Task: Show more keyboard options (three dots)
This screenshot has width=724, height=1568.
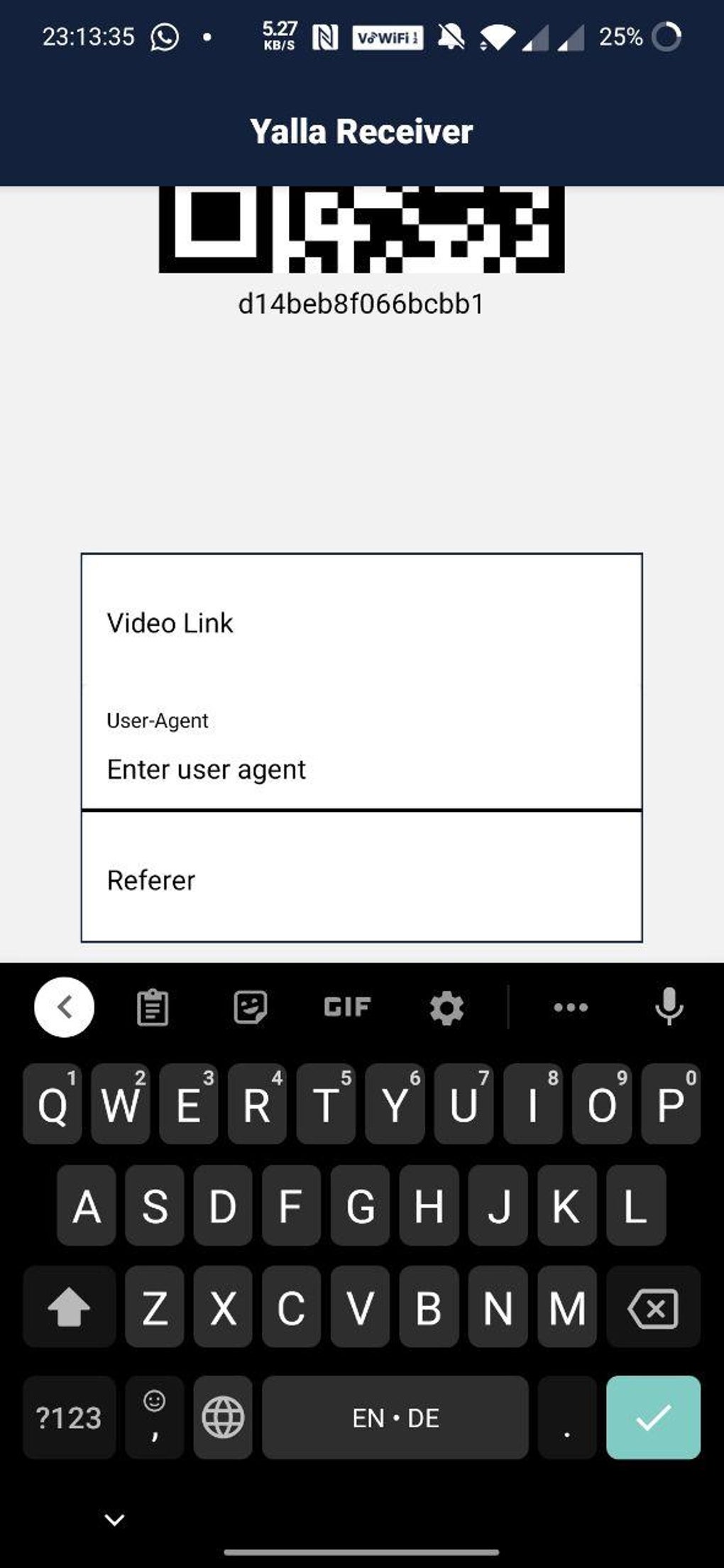Action: (571, 1007)
